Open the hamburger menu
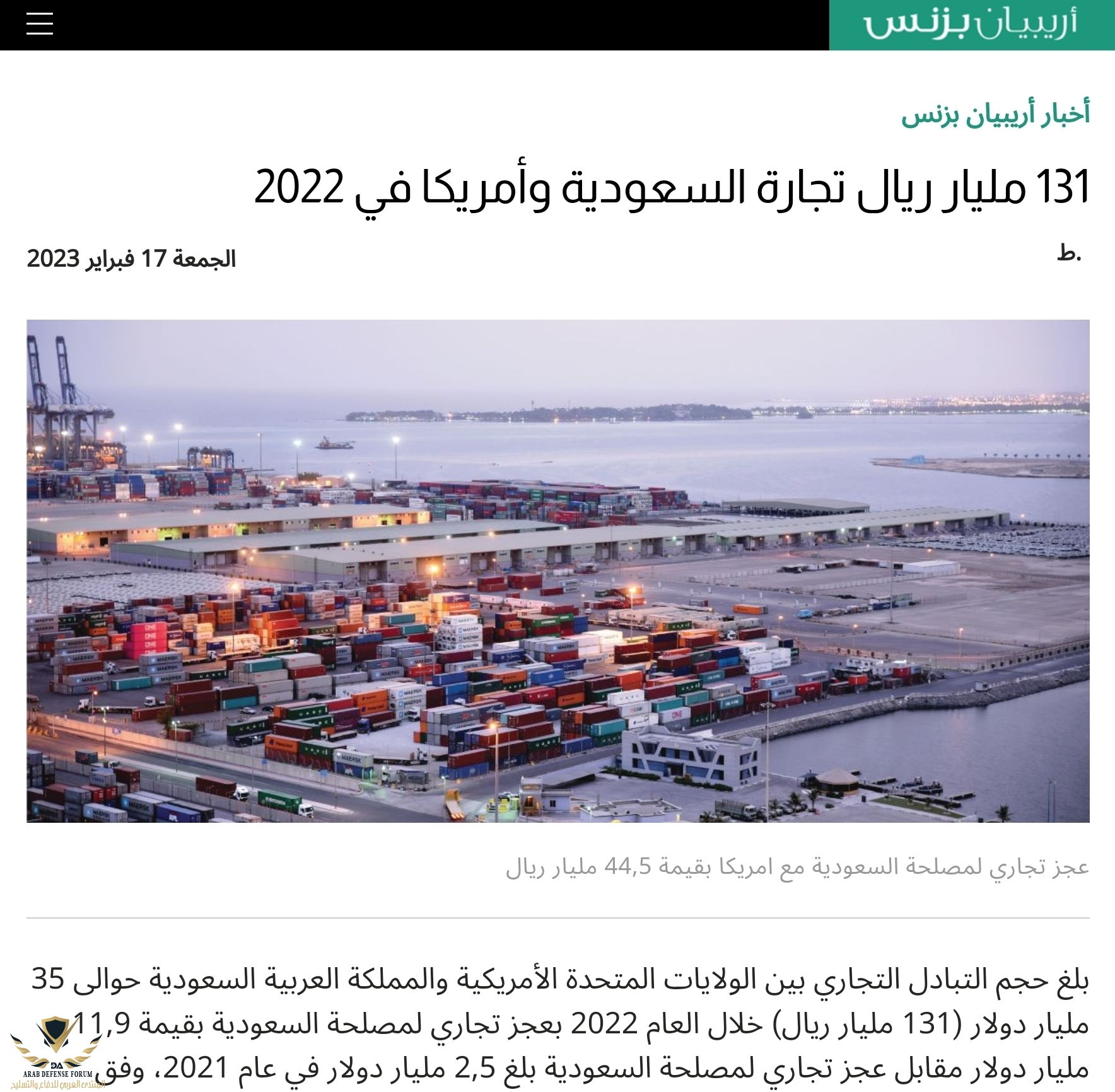1115x1092 pixels. click(x=39, y=24)
